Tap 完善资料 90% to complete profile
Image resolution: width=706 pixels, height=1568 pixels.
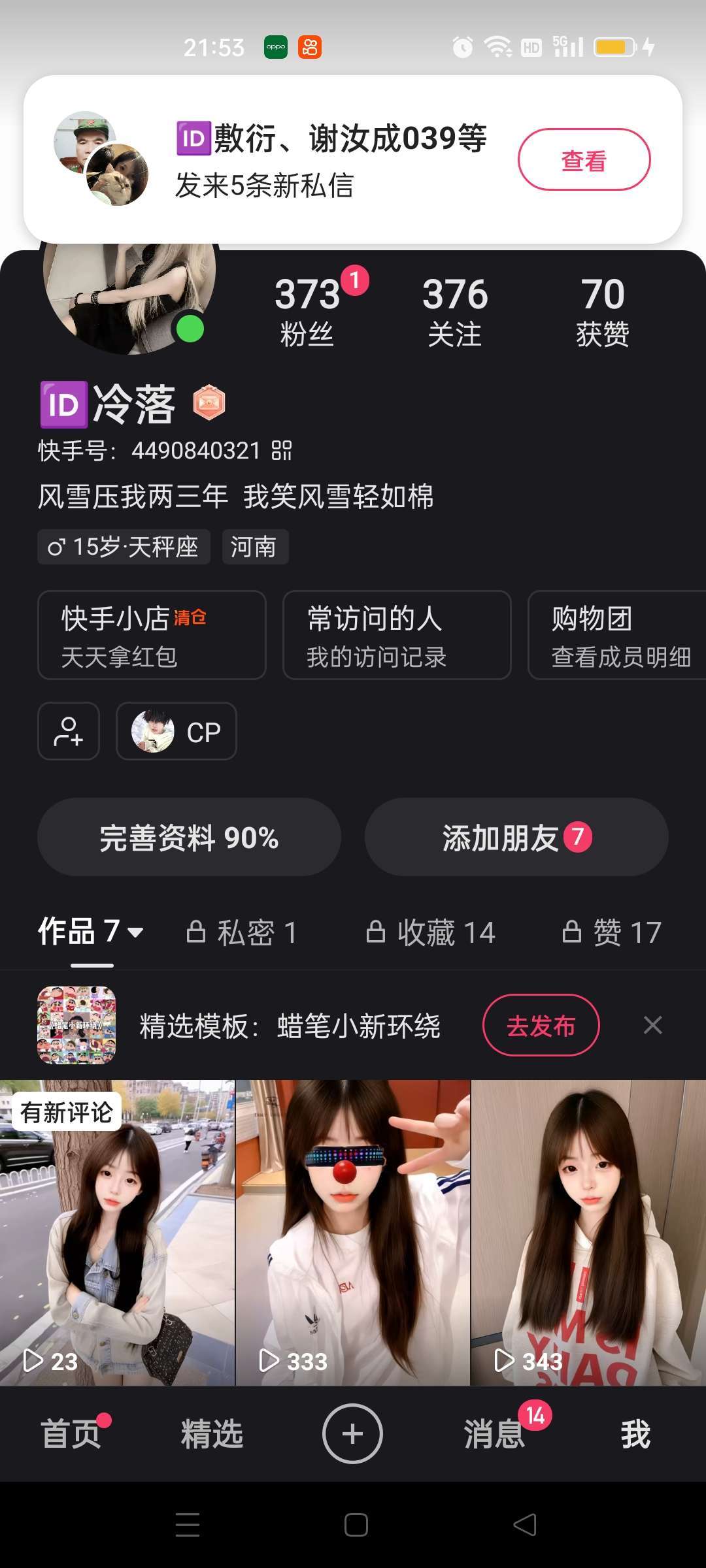[x=189, y=837]
